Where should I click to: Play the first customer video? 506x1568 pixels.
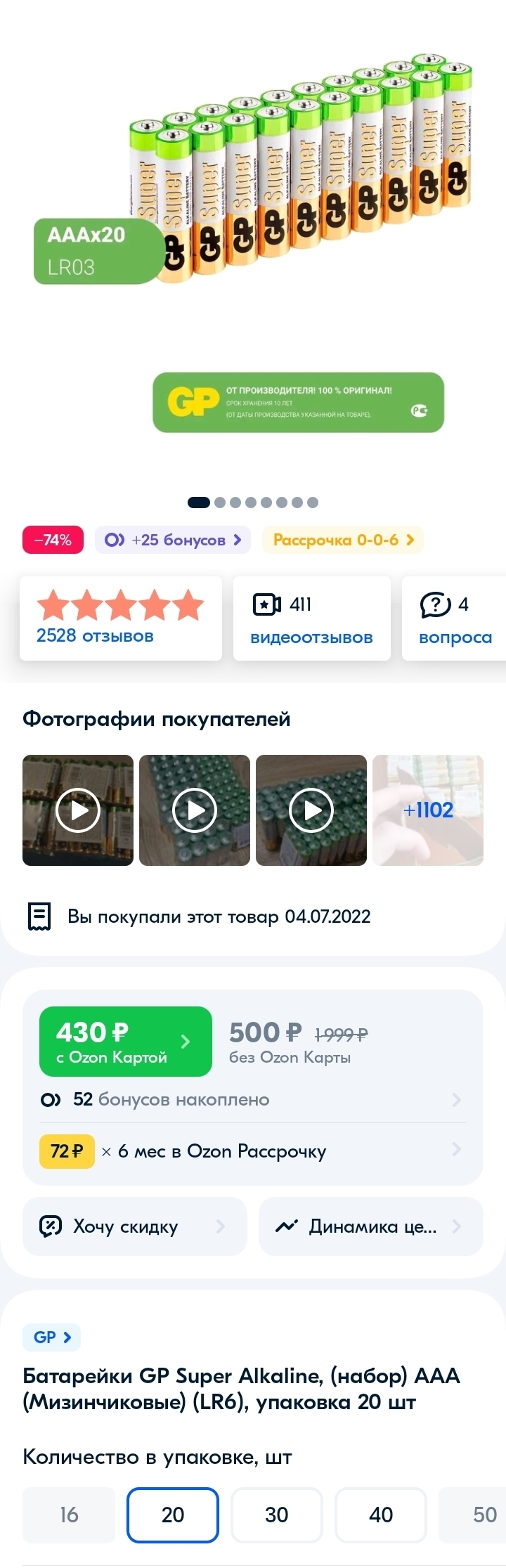pyautogui.click(x=78, y=810)
